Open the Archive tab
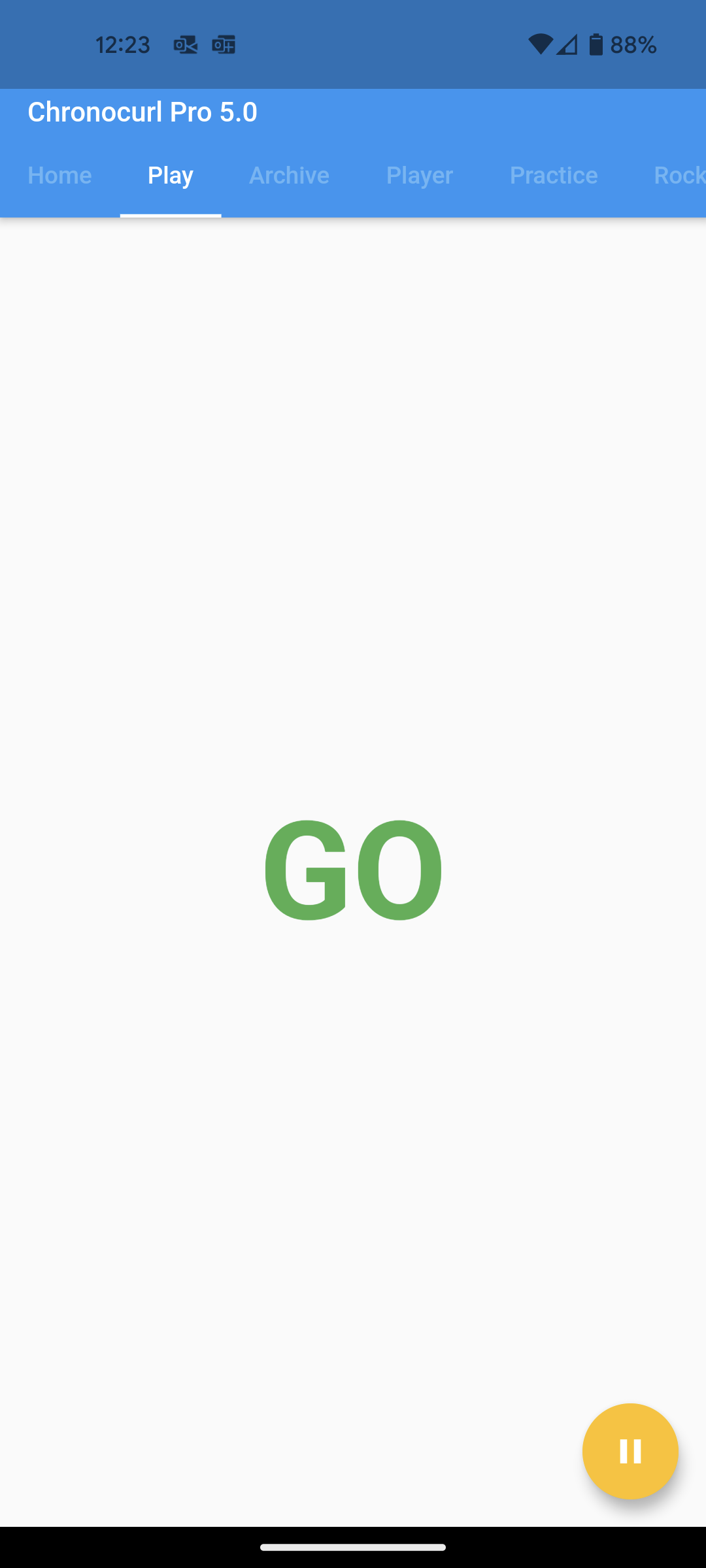The image size is (706, 1568). click(289, 175)
